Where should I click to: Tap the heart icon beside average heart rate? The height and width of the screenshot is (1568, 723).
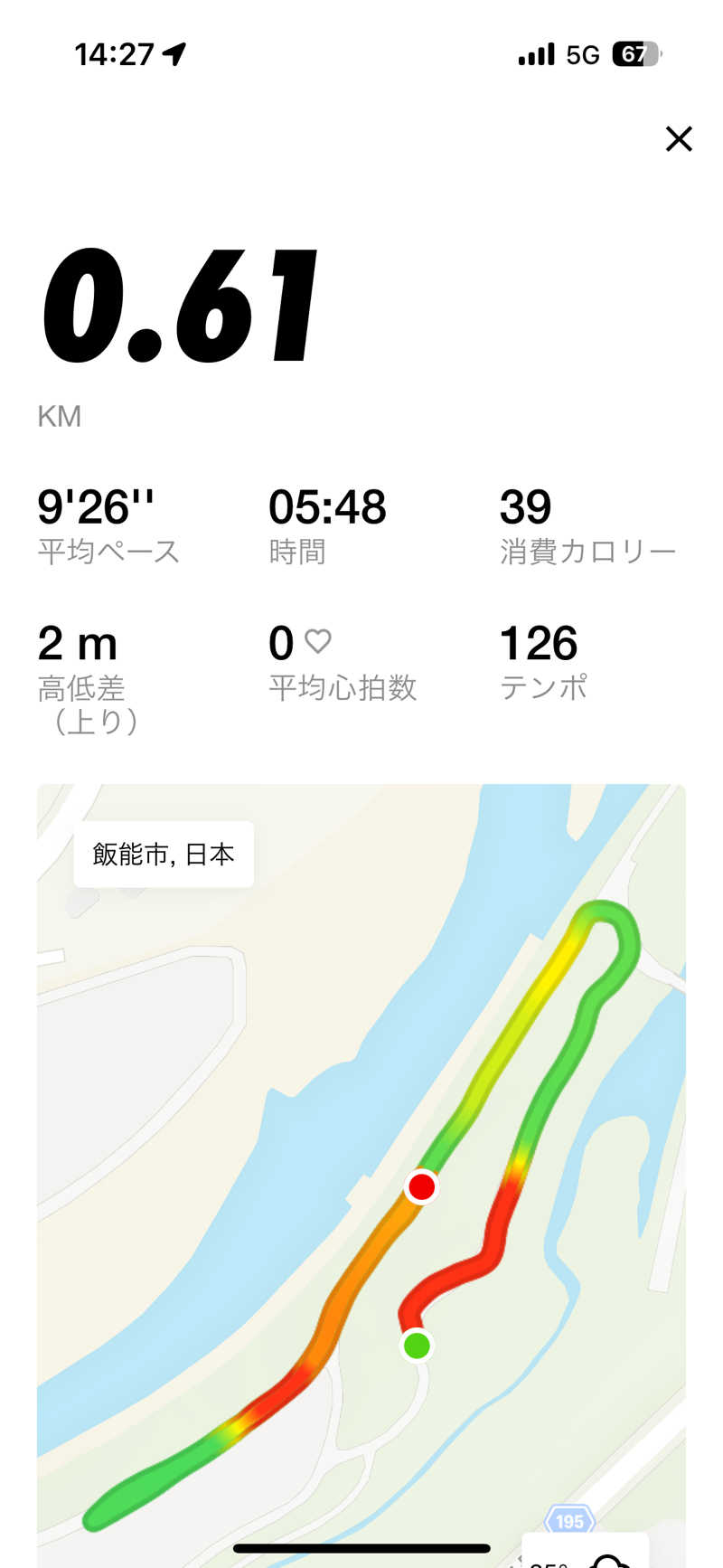(318, 641)
